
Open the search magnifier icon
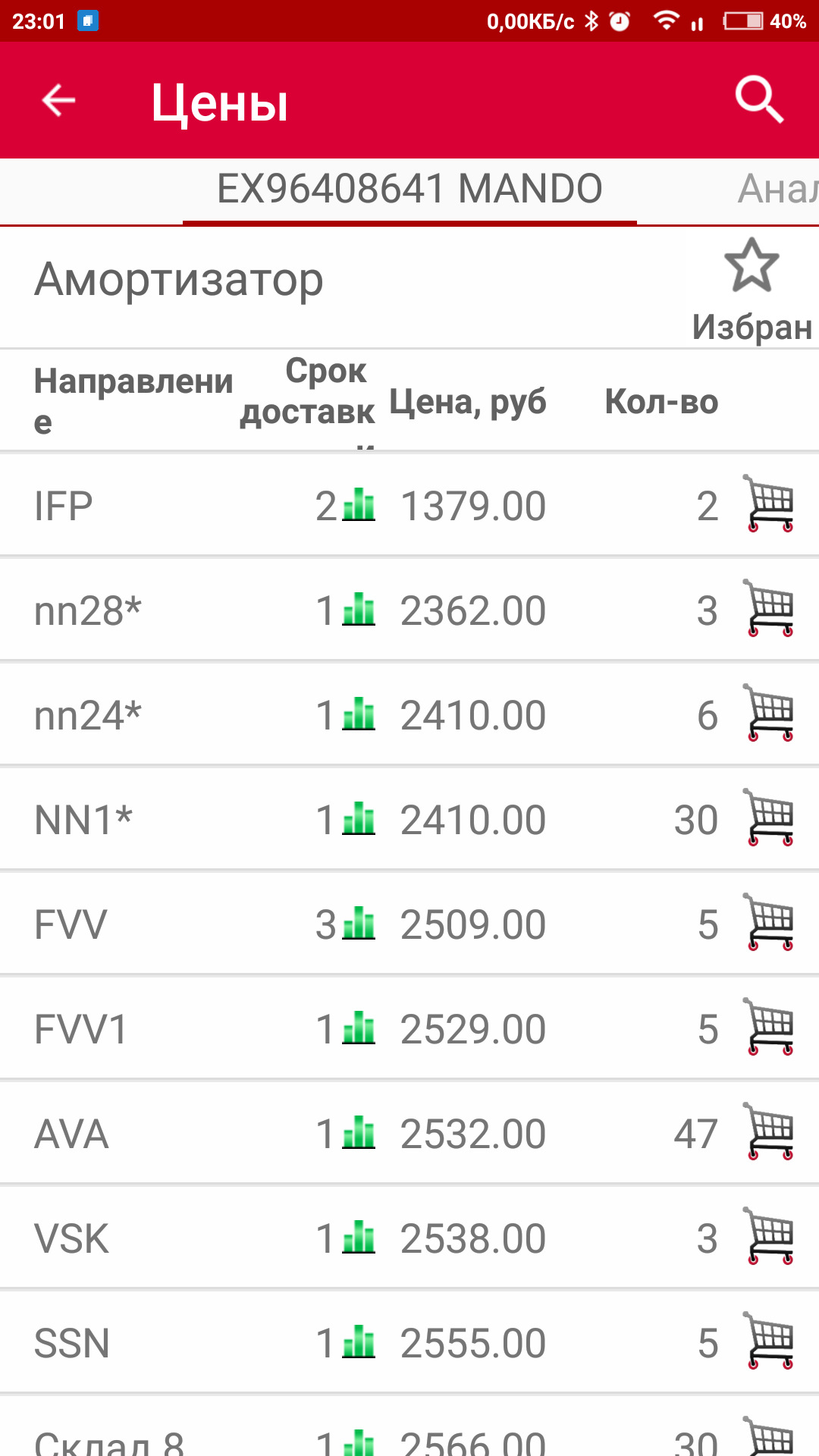(758, 99)
